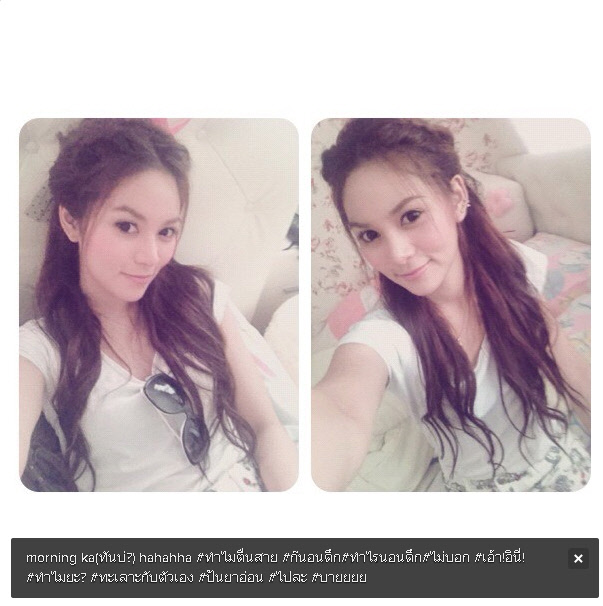
Task: Dismiss the caption overlay with X
Action: tap(578, 559)
